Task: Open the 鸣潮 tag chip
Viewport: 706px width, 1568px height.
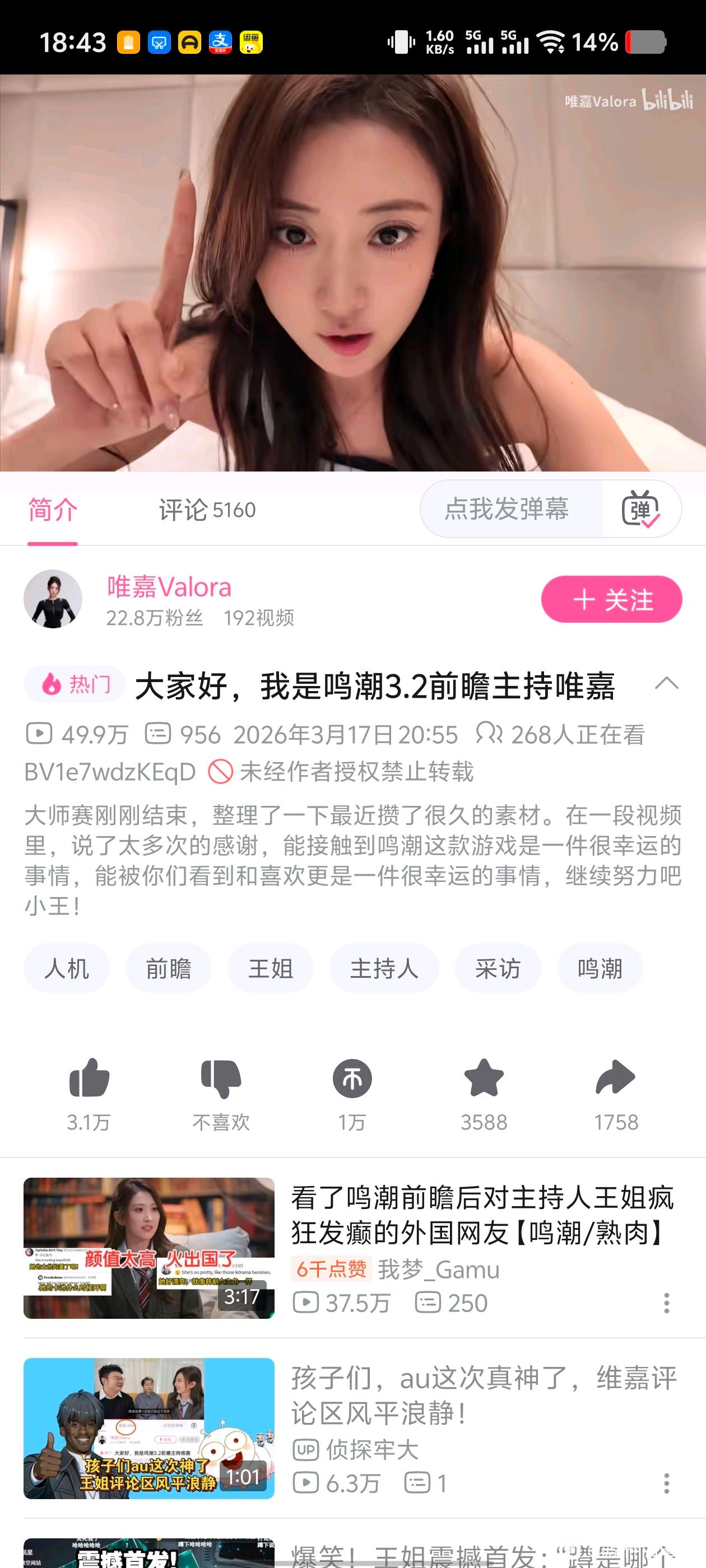Action: pyautogui.click(x=600, y=968)
